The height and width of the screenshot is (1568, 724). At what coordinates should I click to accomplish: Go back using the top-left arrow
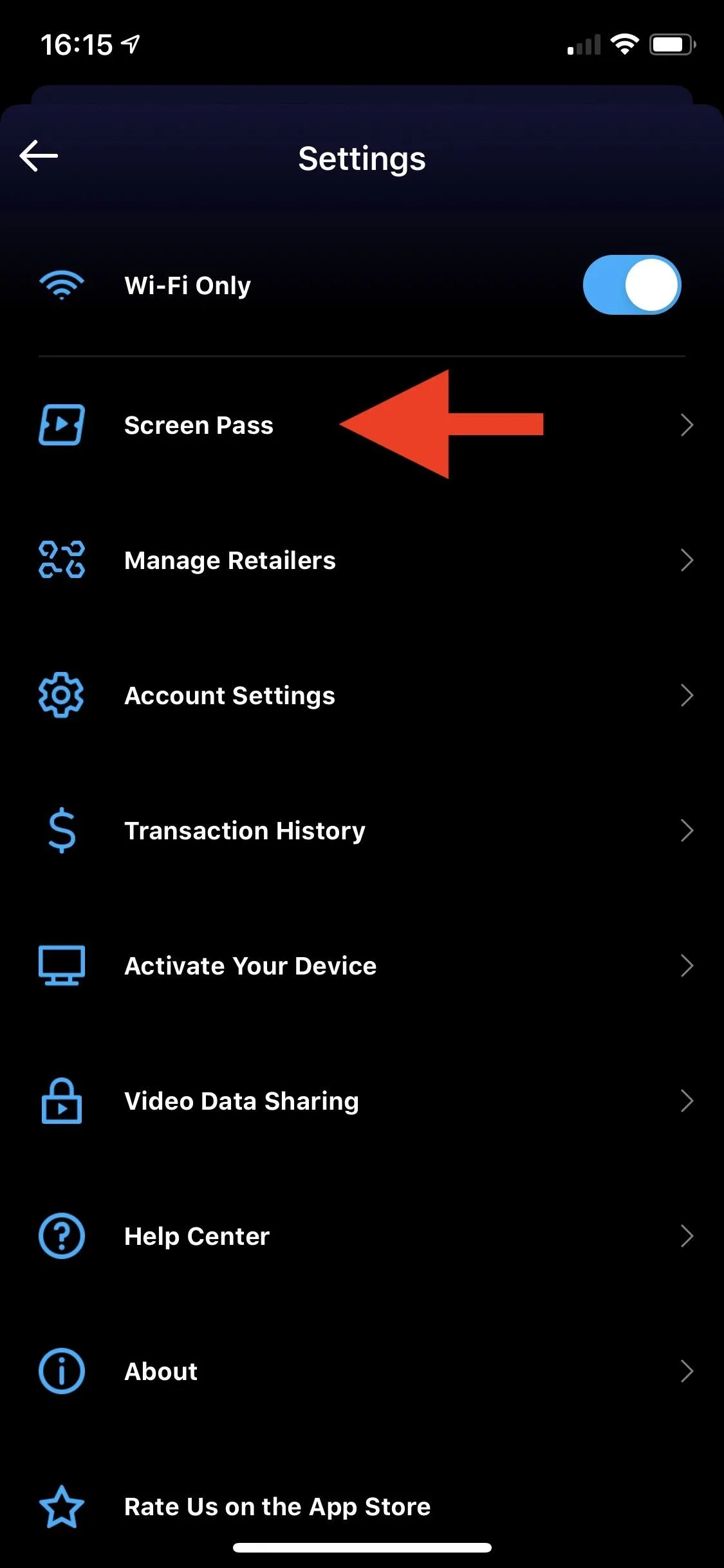(39, 156)
